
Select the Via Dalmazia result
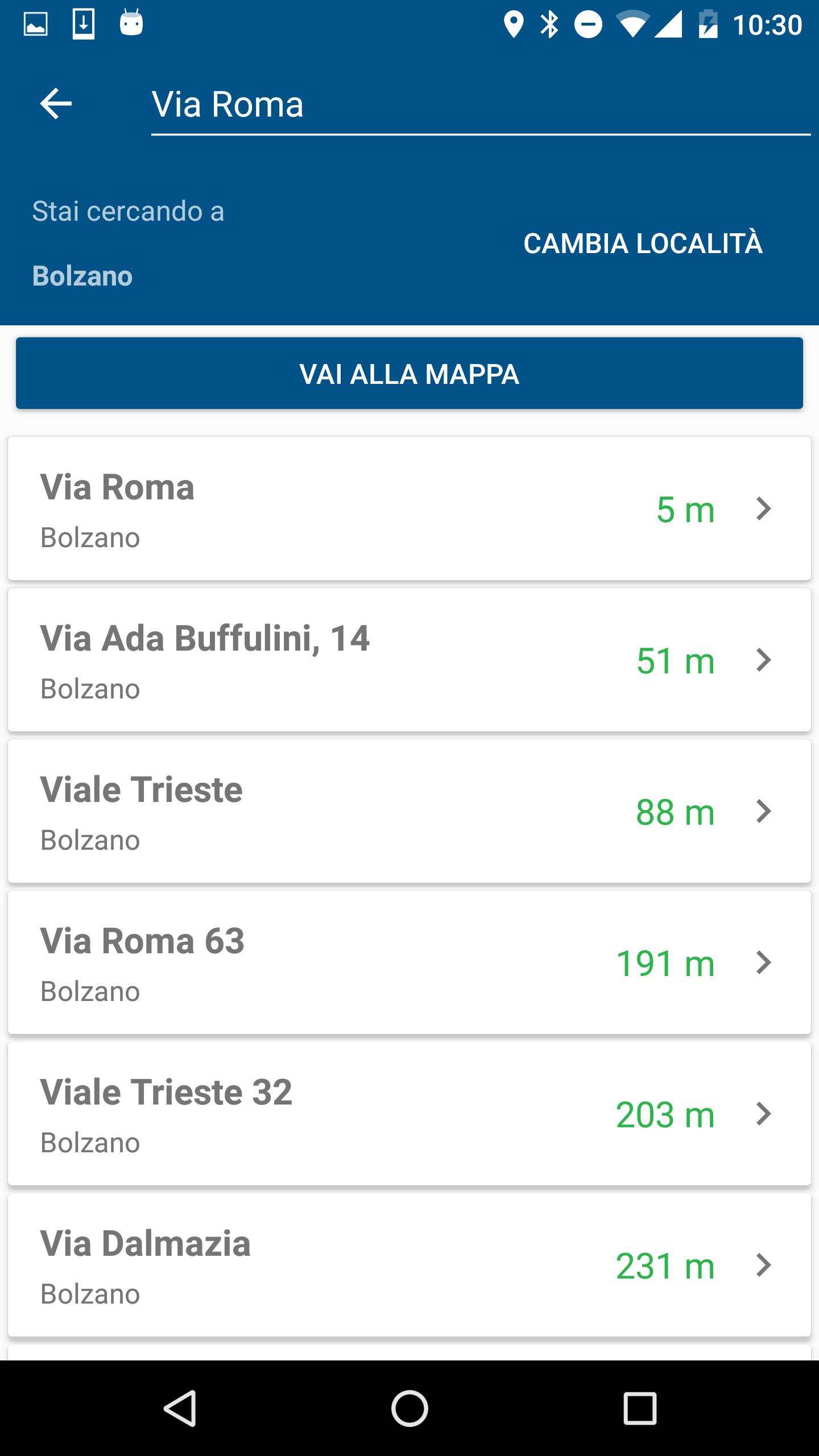click(409, 1265)
